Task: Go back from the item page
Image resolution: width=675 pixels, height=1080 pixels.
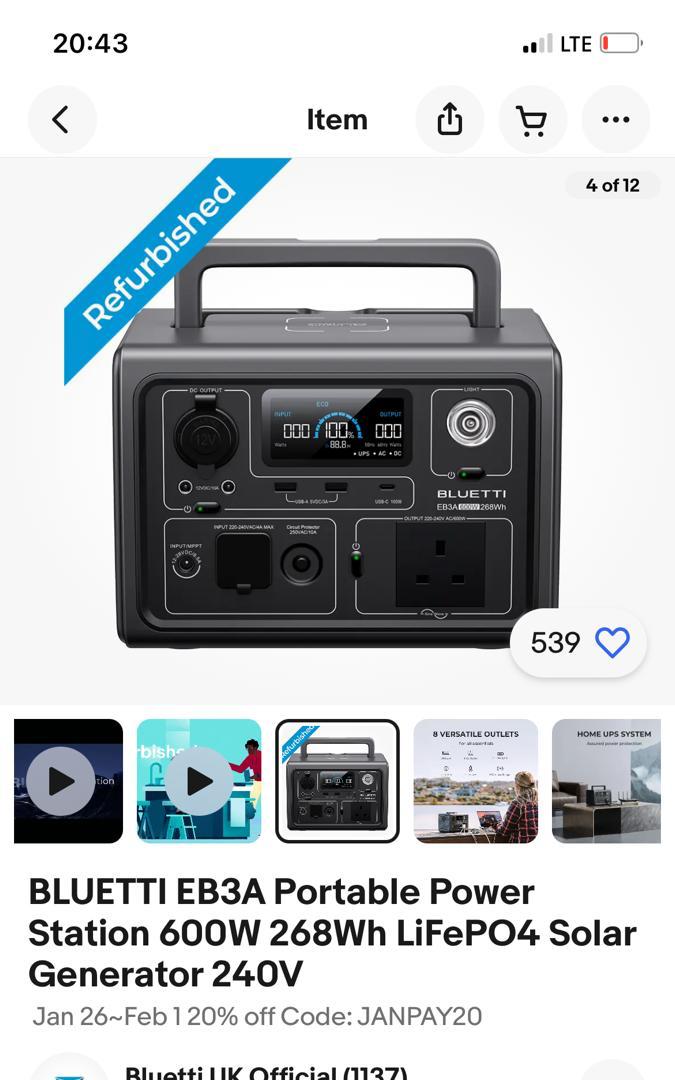Action: coord(61,120)
